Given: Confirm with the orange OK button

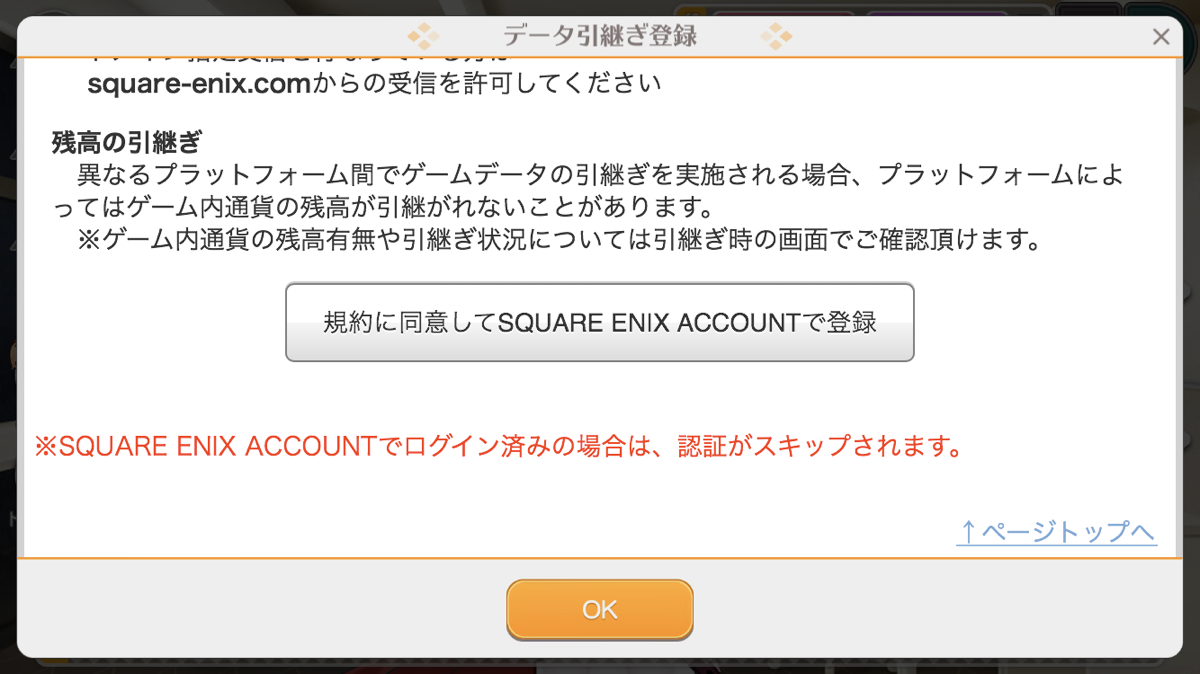Looking at the screenshot, I should (x=600, y=609).
